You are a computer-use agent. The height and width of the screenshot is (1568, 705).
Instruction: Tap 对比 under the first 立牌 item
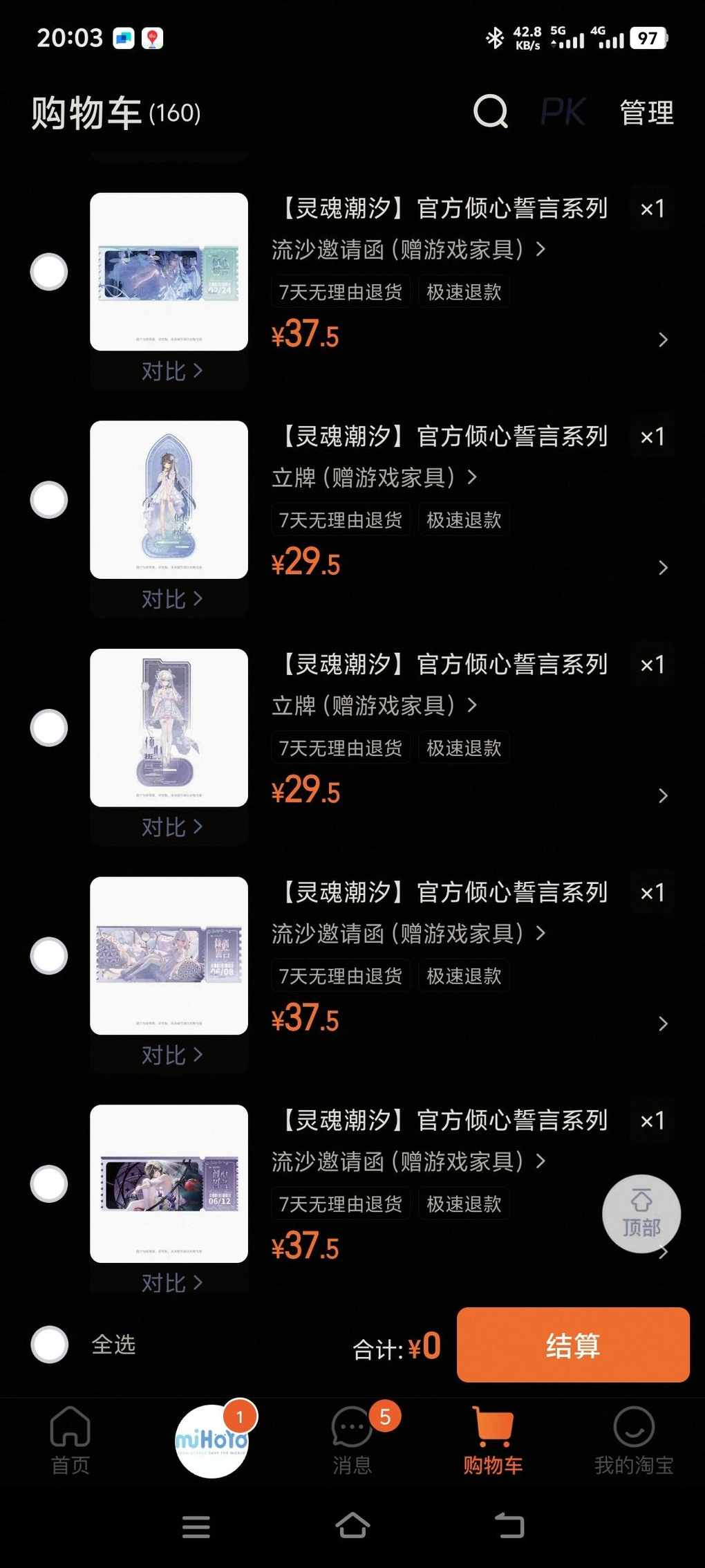171,599
